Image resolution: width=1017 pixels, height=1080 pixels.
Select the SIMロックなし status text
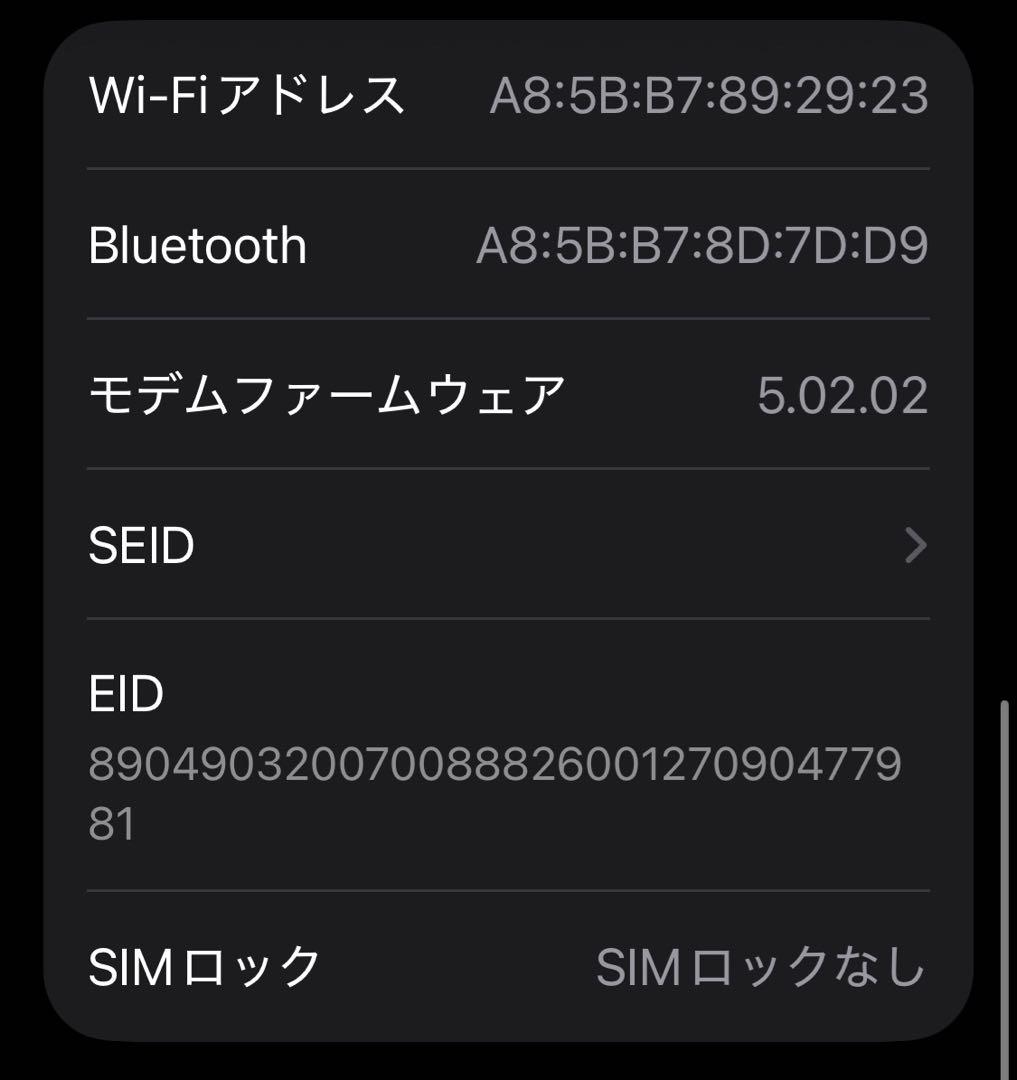click(x=762, y=964)
